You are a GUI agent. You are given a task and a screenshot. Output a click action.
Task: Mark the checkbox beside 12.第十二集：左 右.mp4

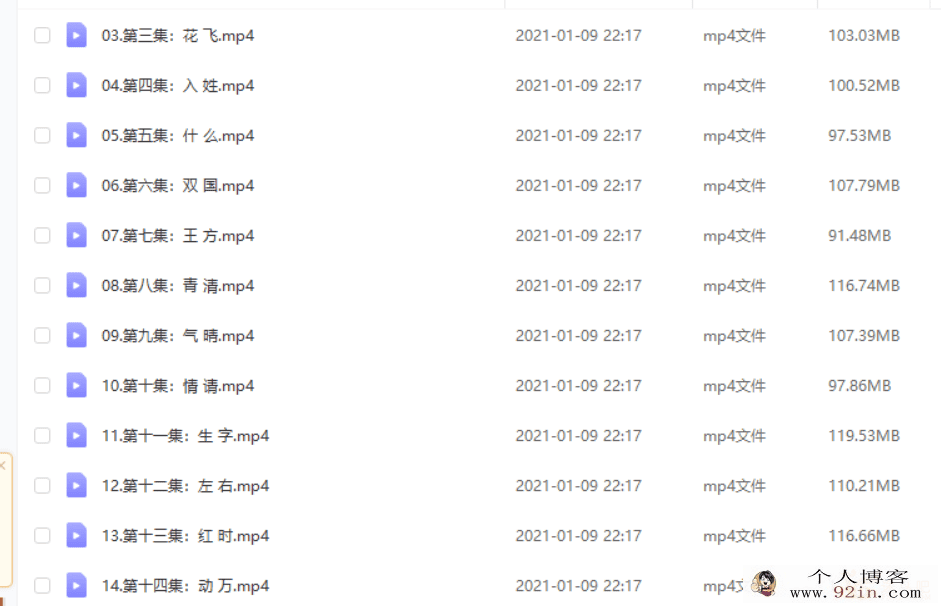(x=42, y=486)
